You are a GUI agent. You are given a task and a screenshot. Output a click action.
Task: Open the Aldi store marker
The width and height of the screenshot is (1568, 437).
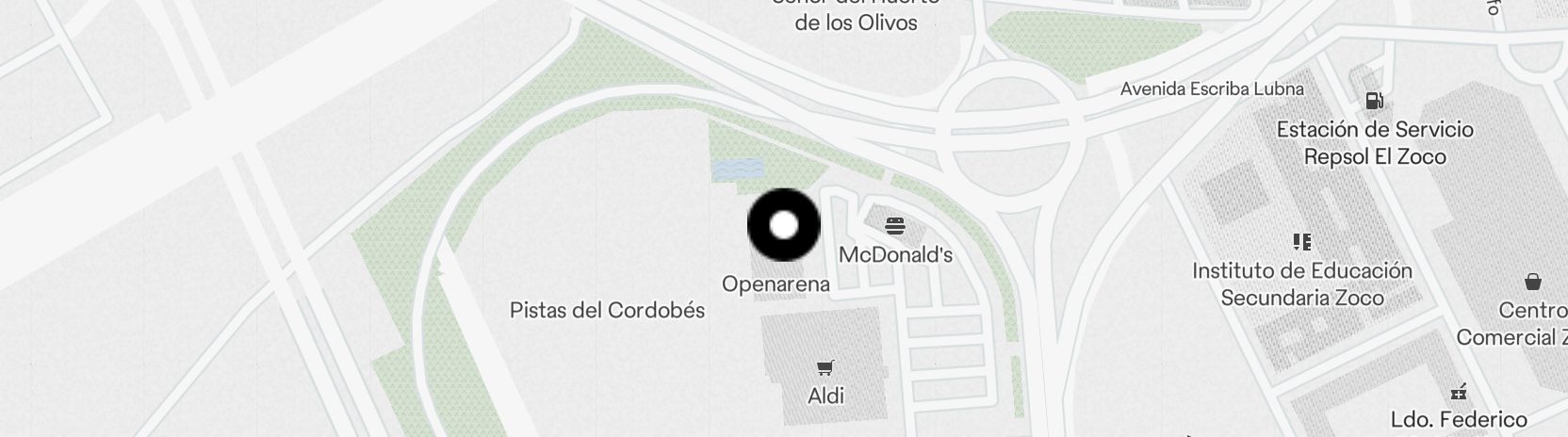825,367
